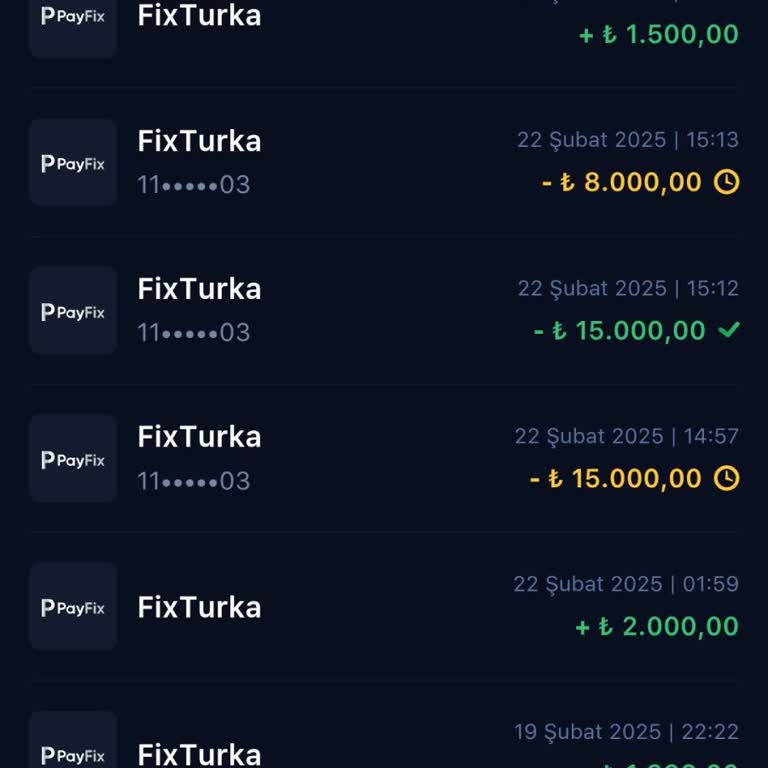The image size is (768, 768).
Task: Show details of the +₺2.000,00 transaction at 01:59
Action: click(384, 606)
